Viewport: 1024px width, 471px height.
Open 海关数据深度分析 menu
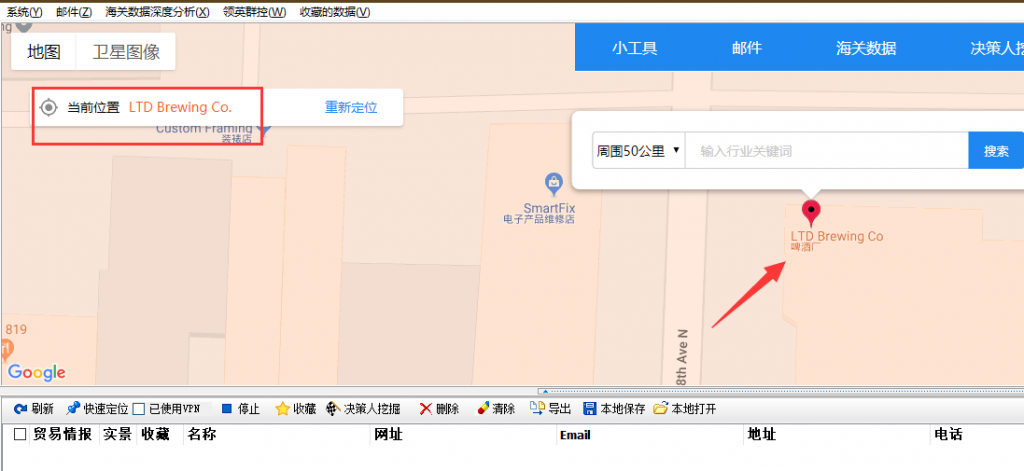coord(157,12)
